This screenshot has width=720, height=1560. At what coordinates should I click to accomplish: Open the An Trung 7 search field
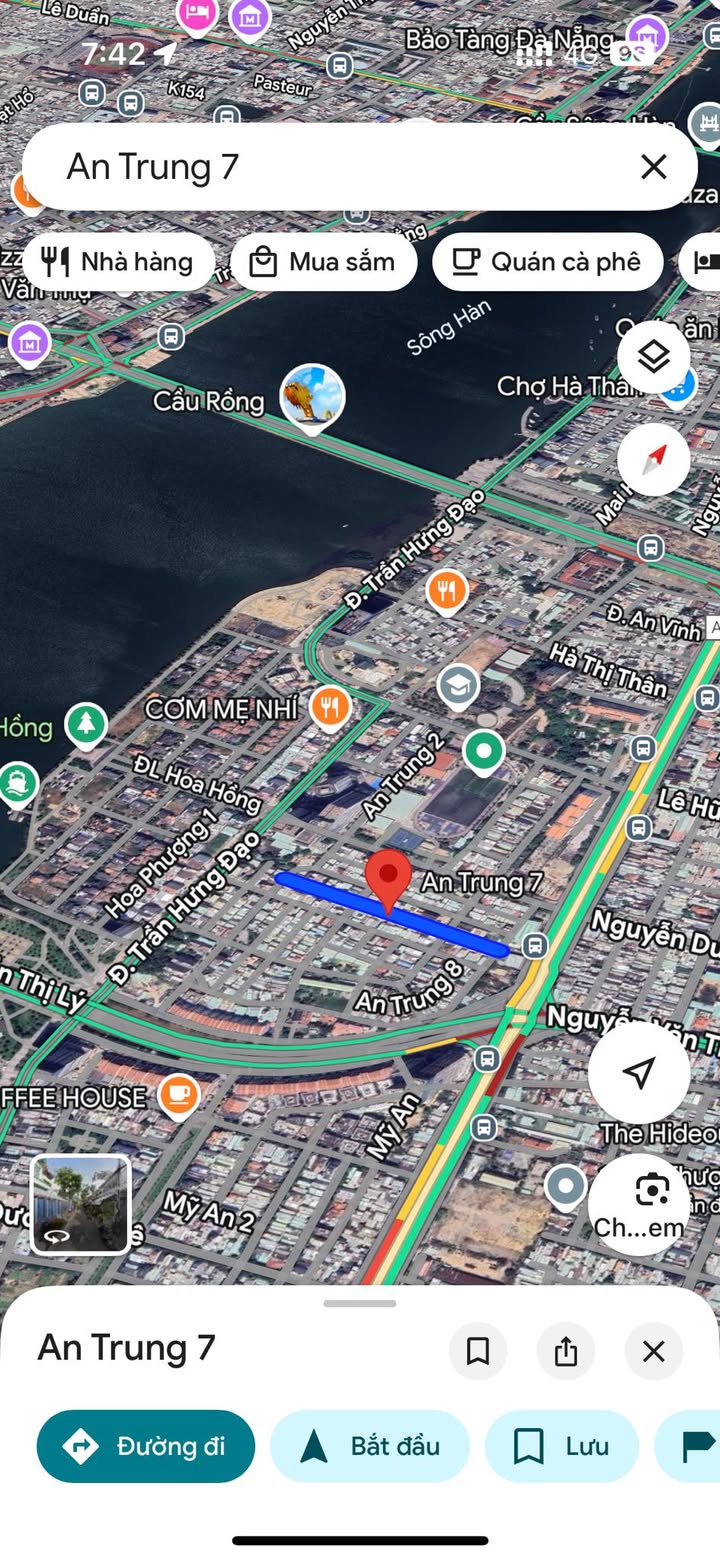(x=330, y=167)
